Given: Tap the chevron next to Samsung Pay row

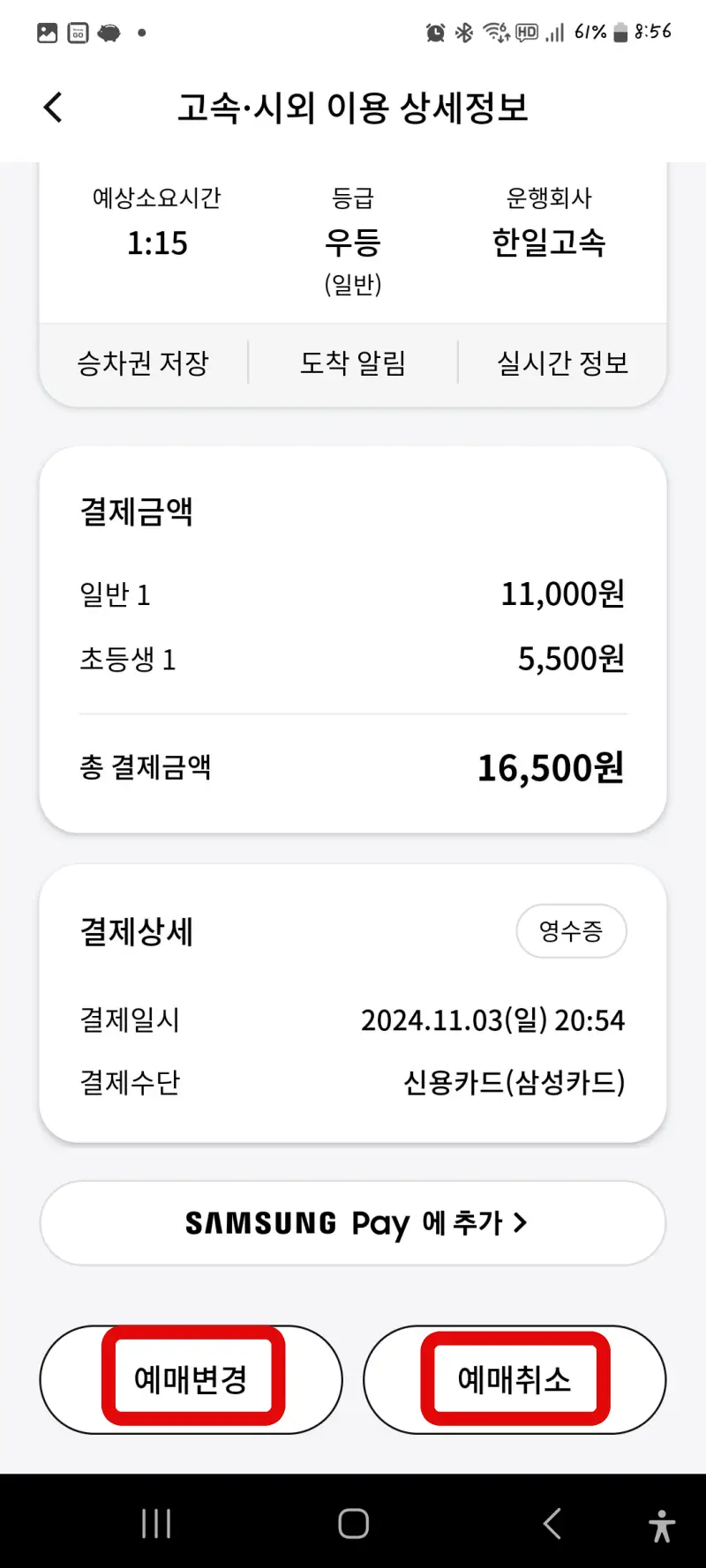Looking at the screenshot, I should (522, 1223).
